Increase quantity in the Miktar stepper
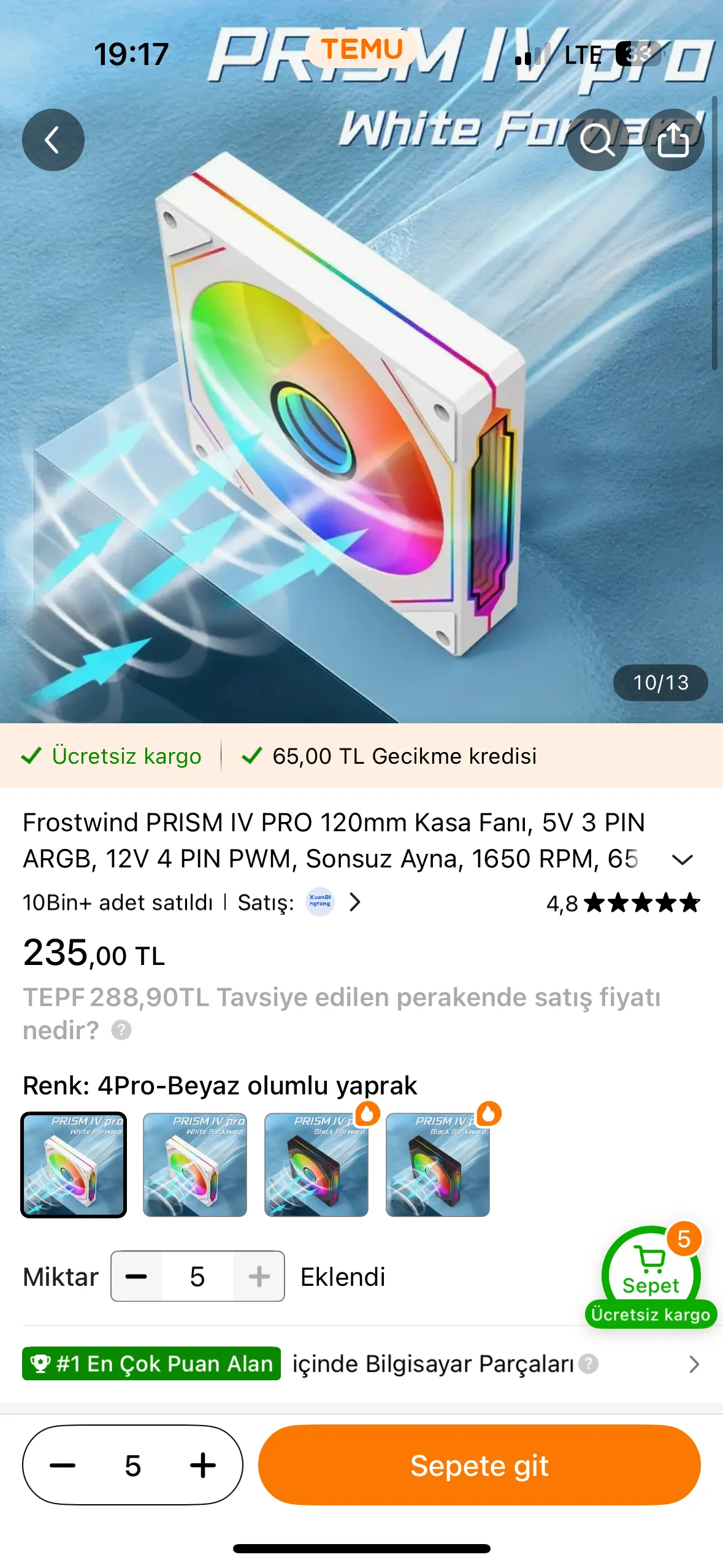Viewport: 723px width, 1568px height. tap(259, 1277)
